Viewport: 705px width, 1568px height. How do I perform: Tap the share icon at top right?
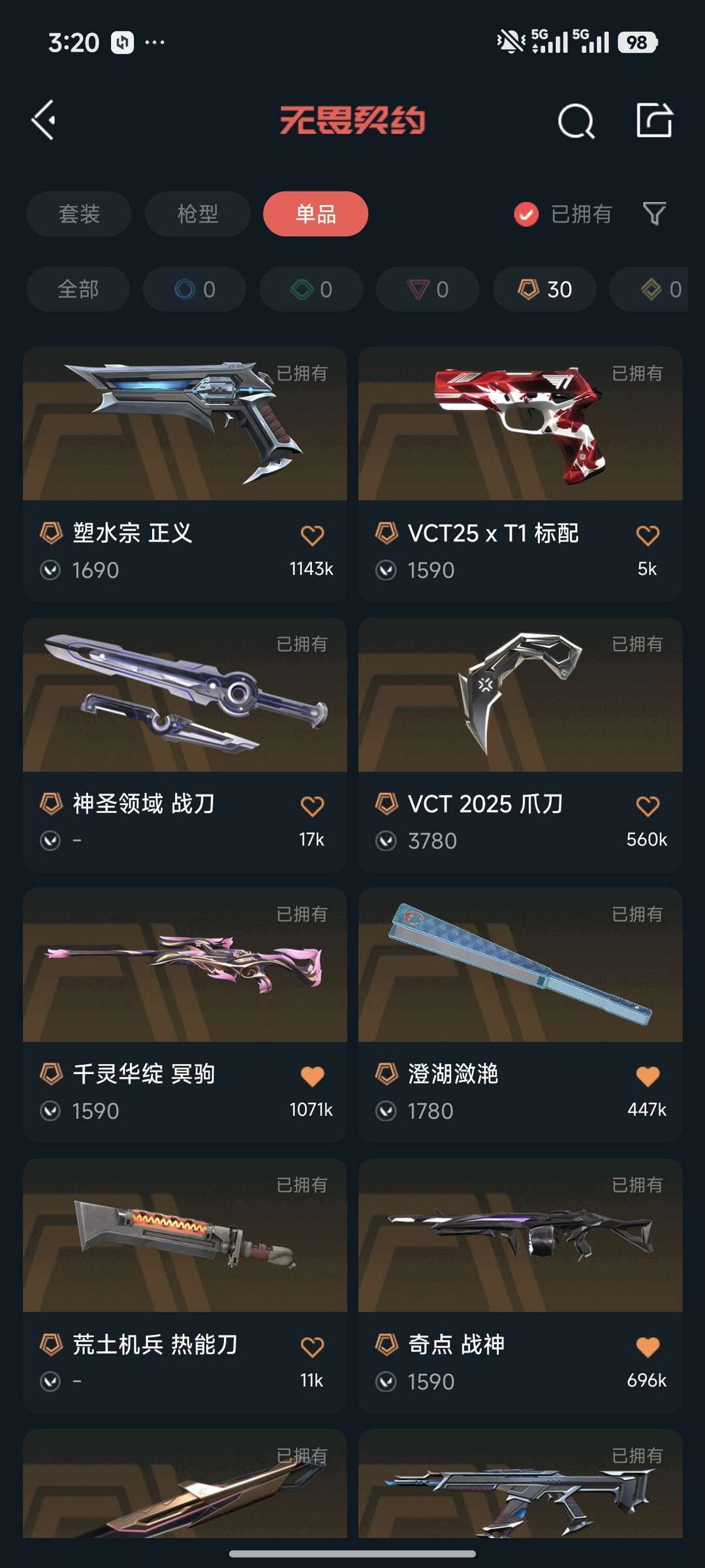click(x=656, y=120)
